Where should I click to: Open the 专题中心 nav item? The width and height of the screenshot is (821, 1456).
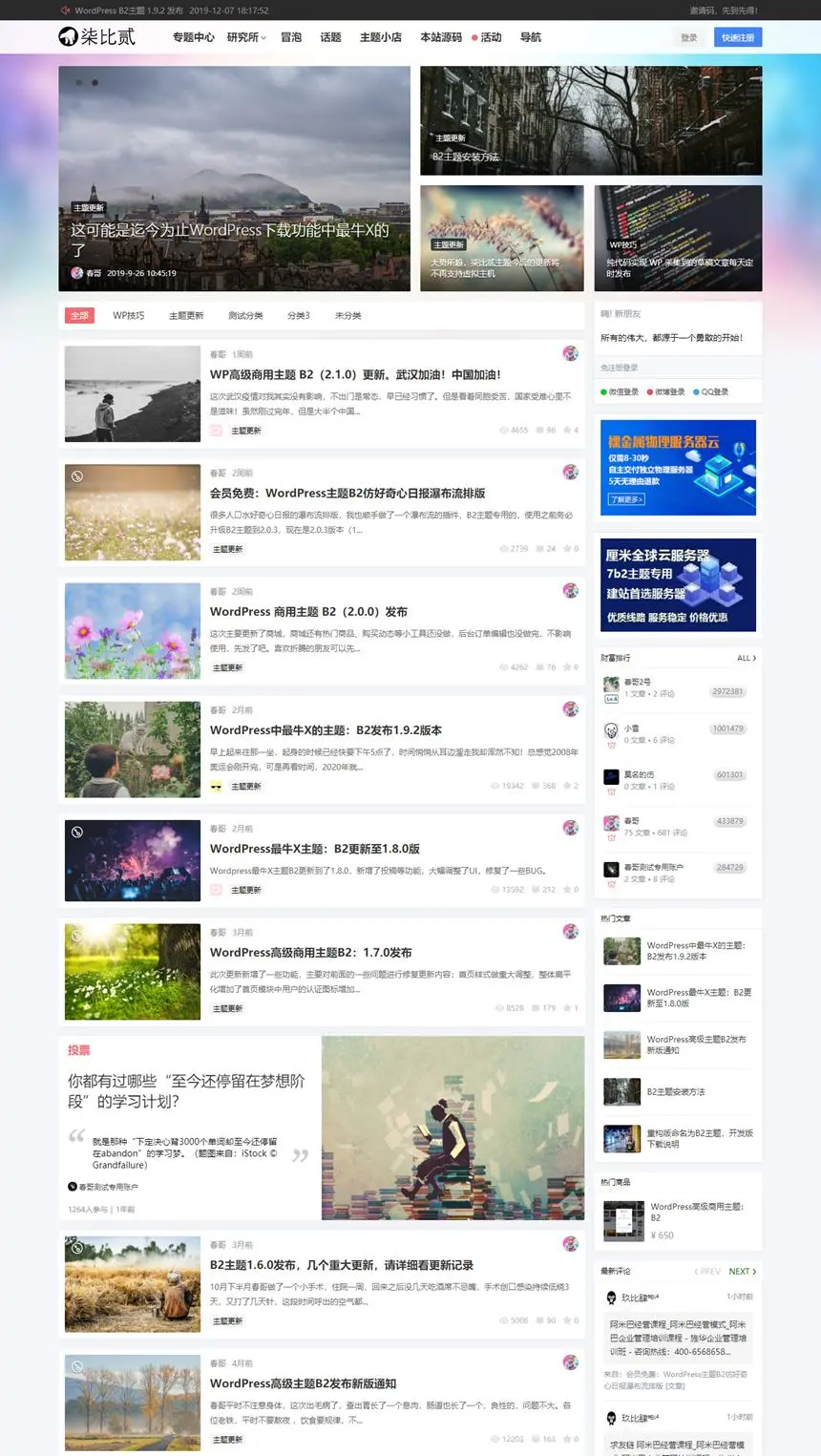point(193,37)
